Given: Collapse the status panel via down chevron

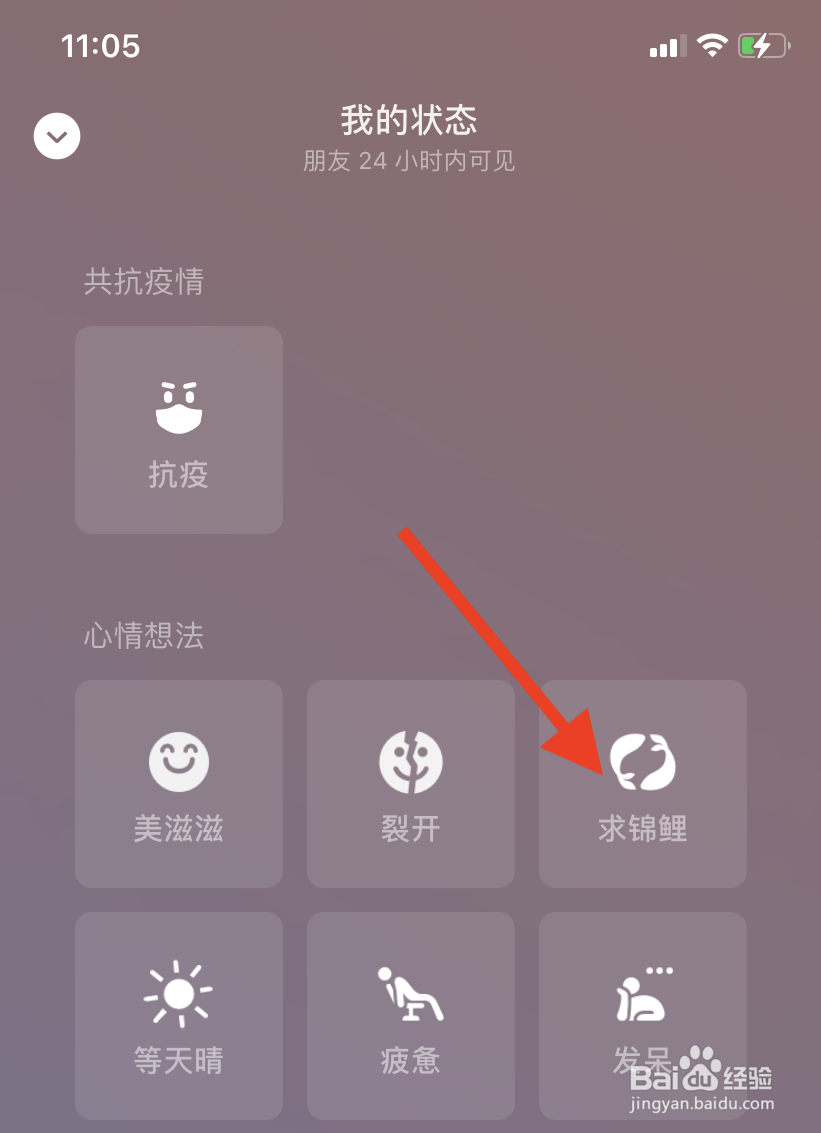Looking at the screenshot, I should 56,135.
